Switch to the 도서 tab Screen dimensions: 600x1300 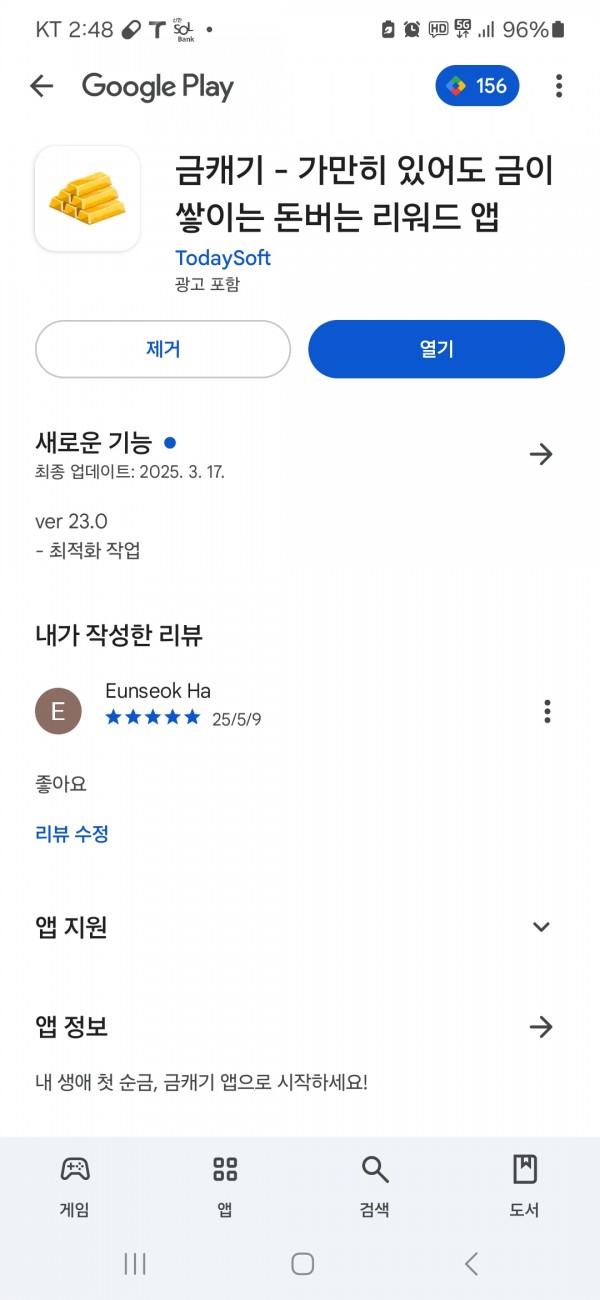(x=525, y=1185)
